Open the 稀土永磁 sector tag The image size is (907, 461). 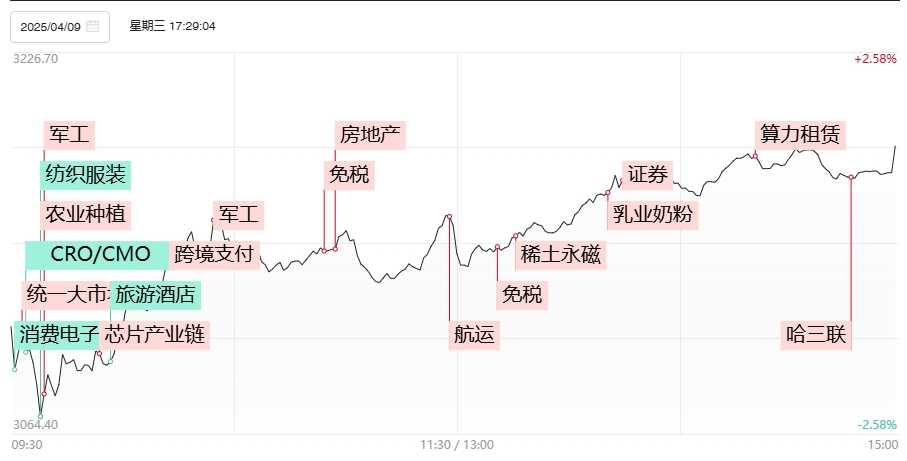560,254
